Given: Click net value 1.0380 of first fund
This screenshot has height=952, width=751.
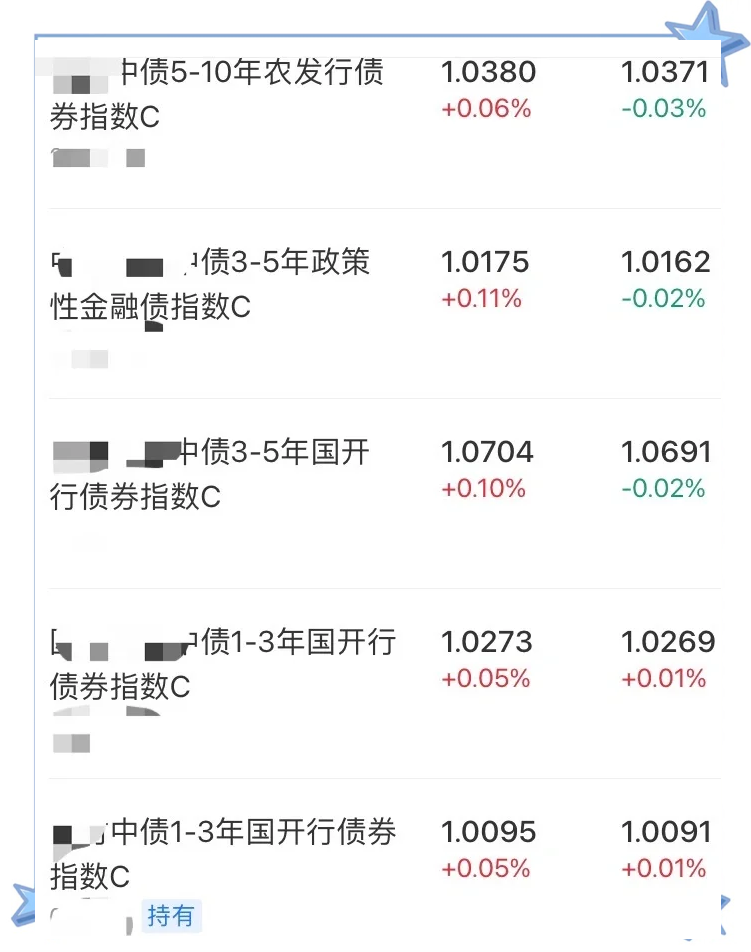Looking at the screenshot, I should tap(488, 72).
